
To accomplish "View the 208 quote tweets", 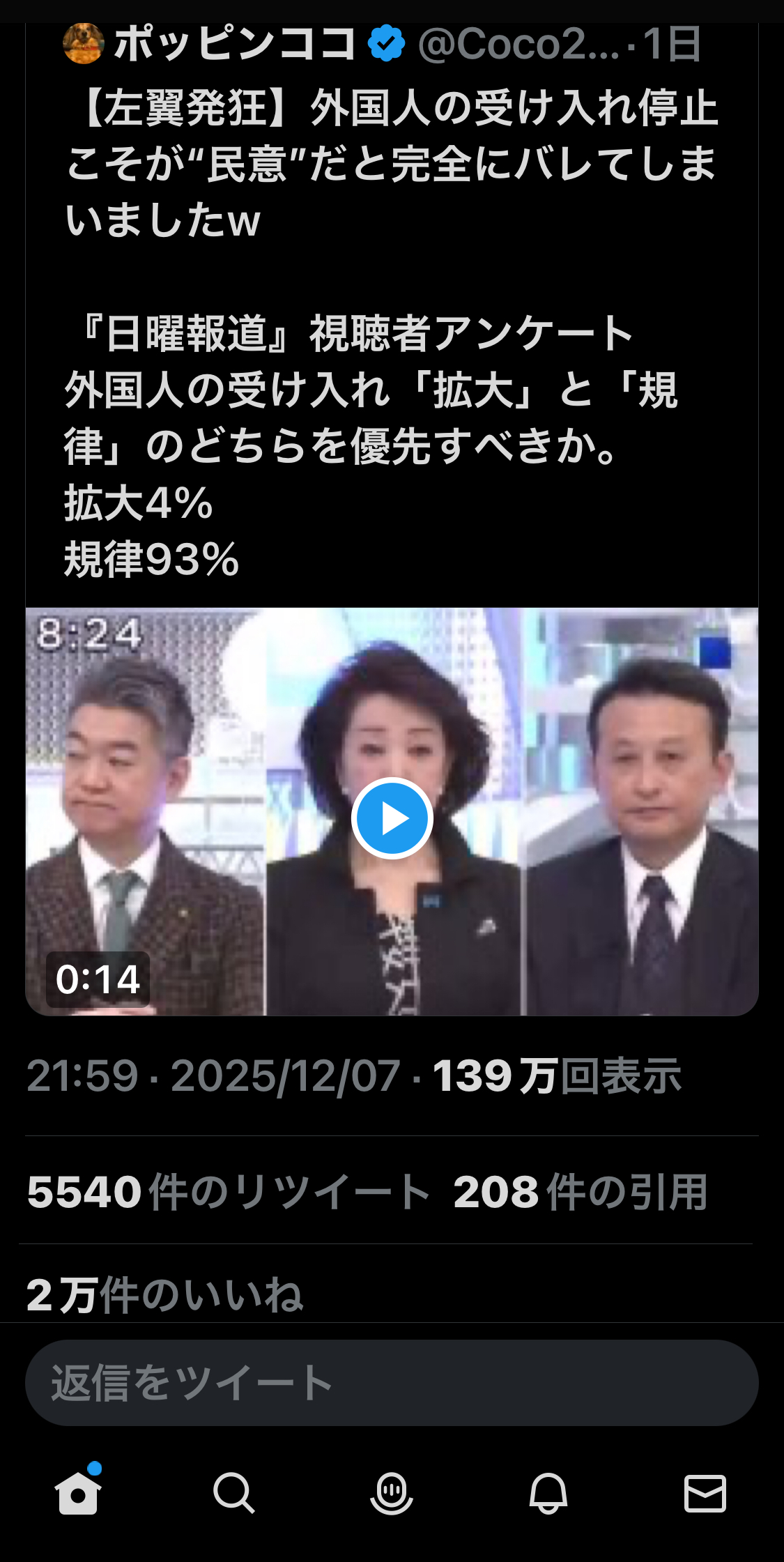I will [580, 1191].
